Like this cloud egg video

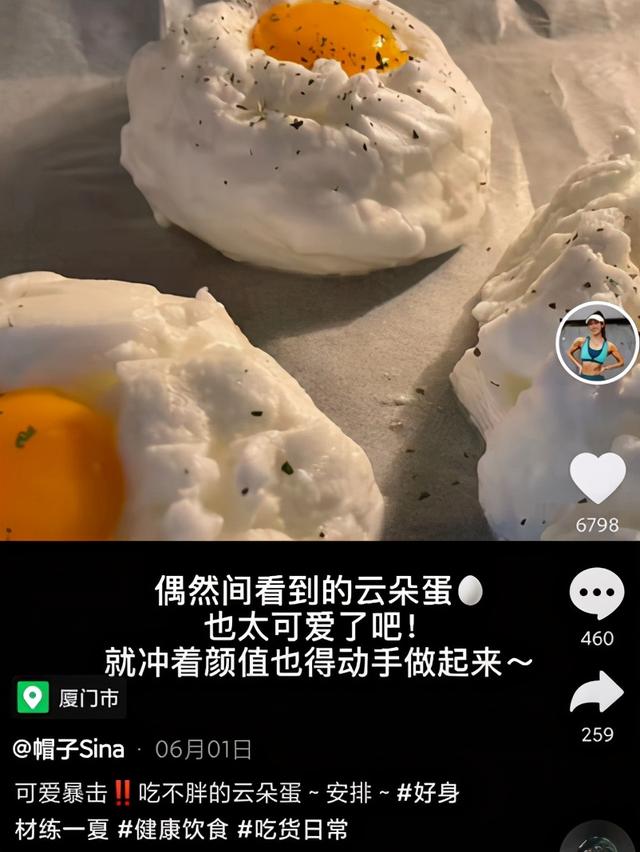[x=597, y=478]
